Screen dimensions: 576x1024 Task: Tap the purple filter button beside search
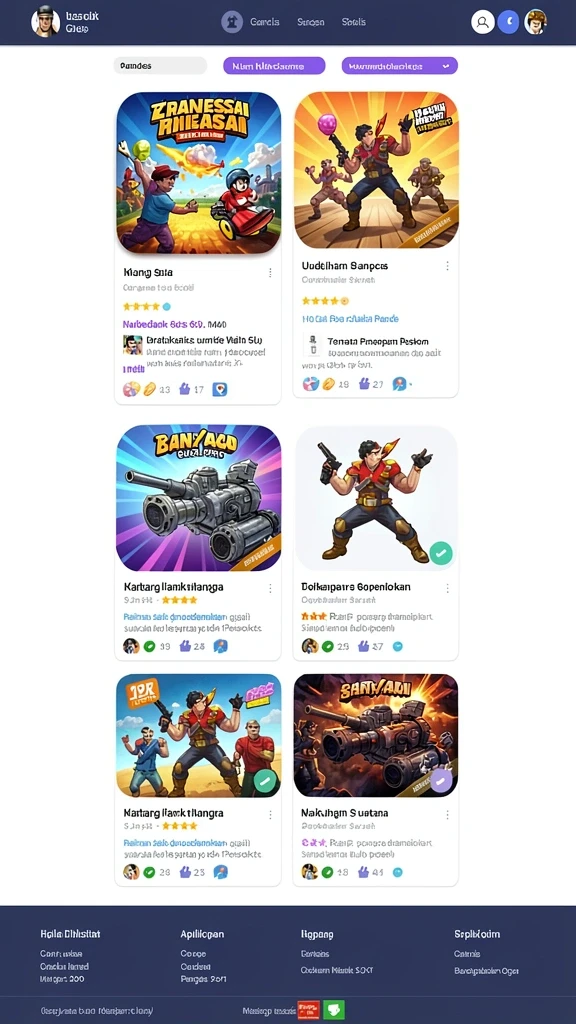[274, 65]
